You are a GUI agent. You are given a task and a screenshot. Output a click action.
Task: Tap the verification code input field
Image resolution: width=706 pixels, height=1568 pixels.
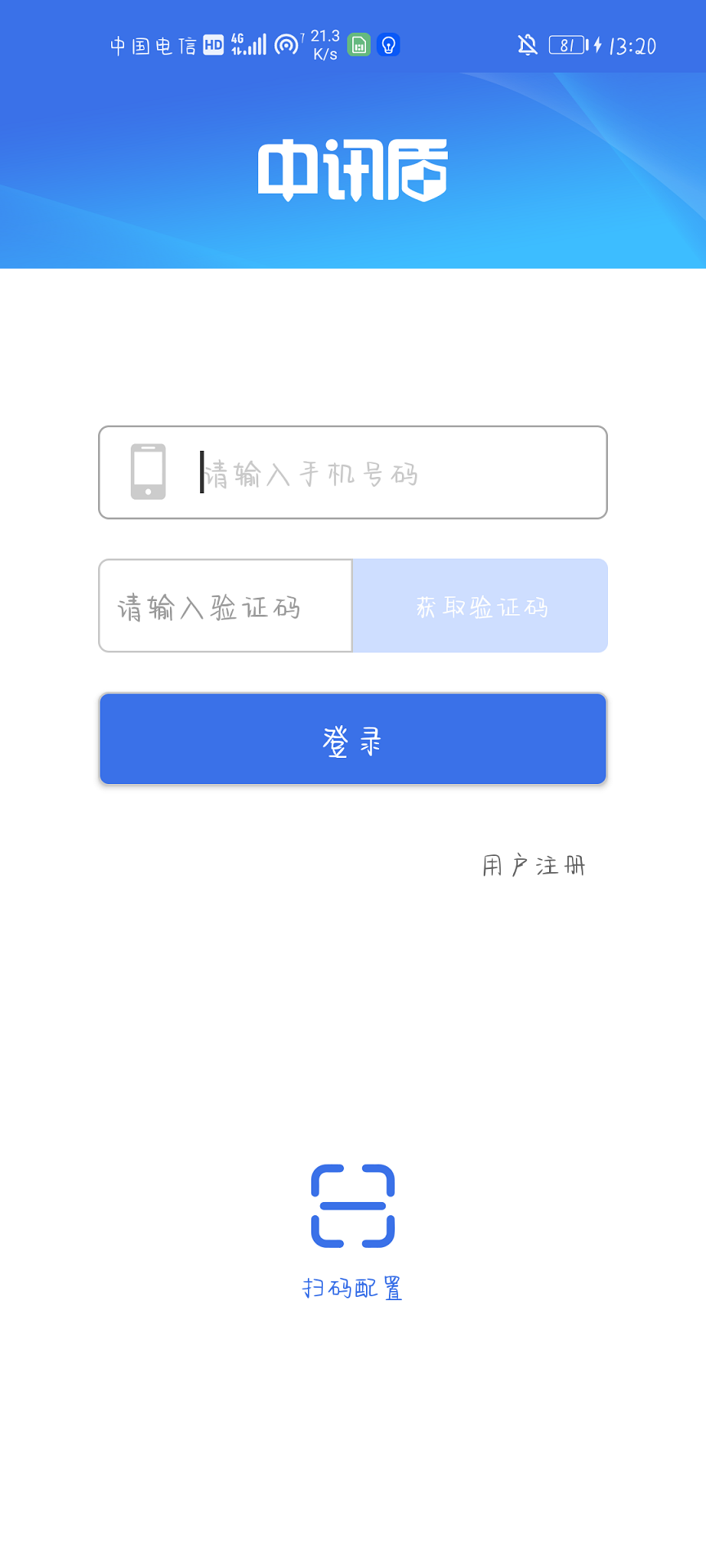(226, 606)
